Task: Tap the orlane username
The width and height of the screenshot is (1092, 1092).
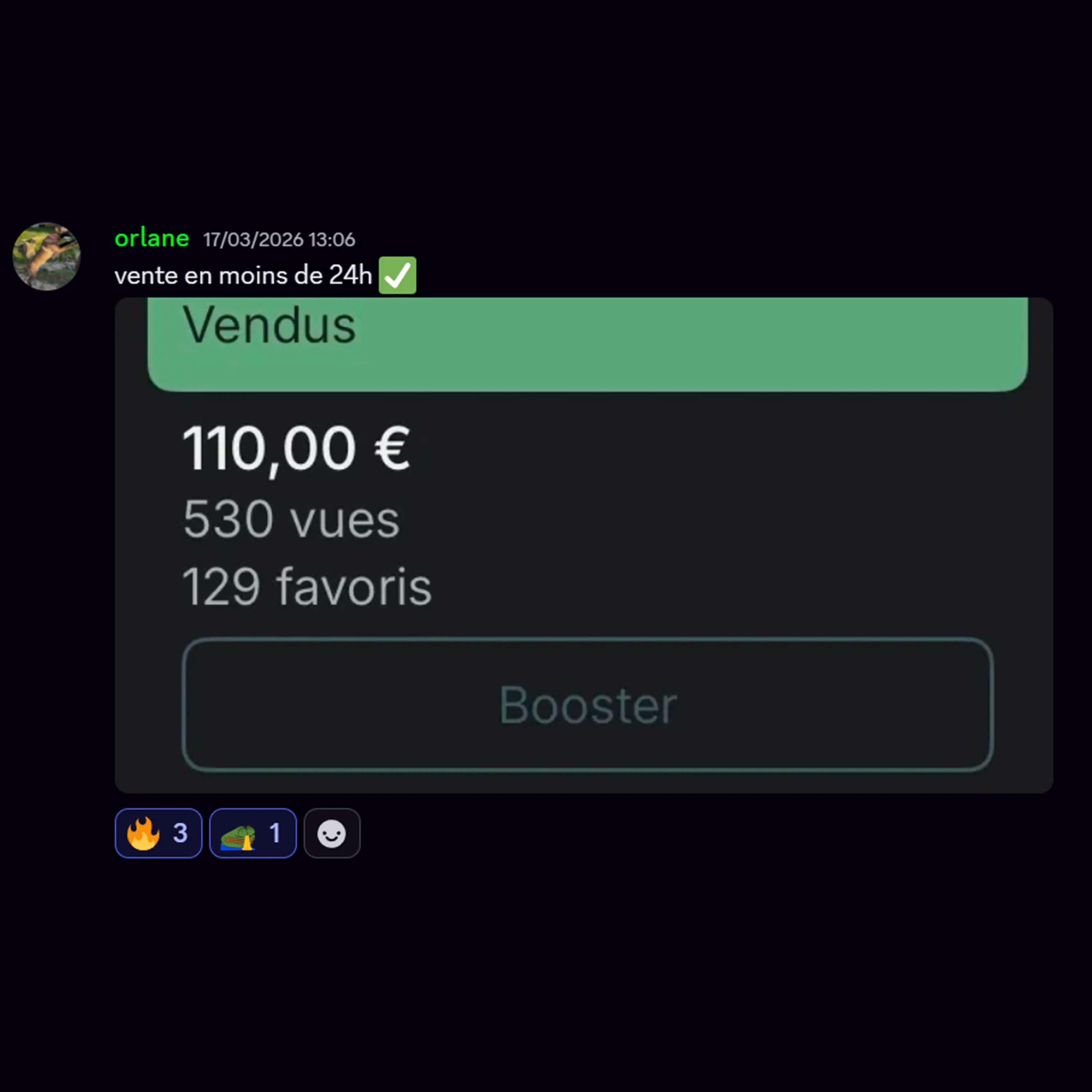Action: coord(151,238)
